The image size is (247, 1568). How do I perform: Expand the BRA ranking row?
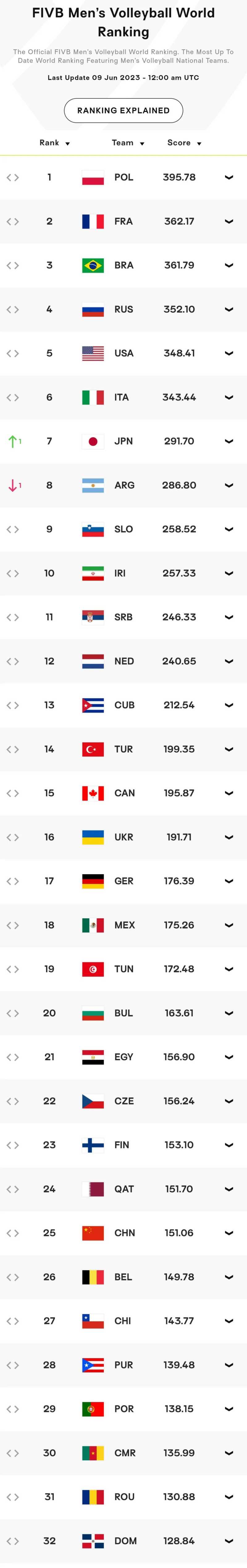229,265
